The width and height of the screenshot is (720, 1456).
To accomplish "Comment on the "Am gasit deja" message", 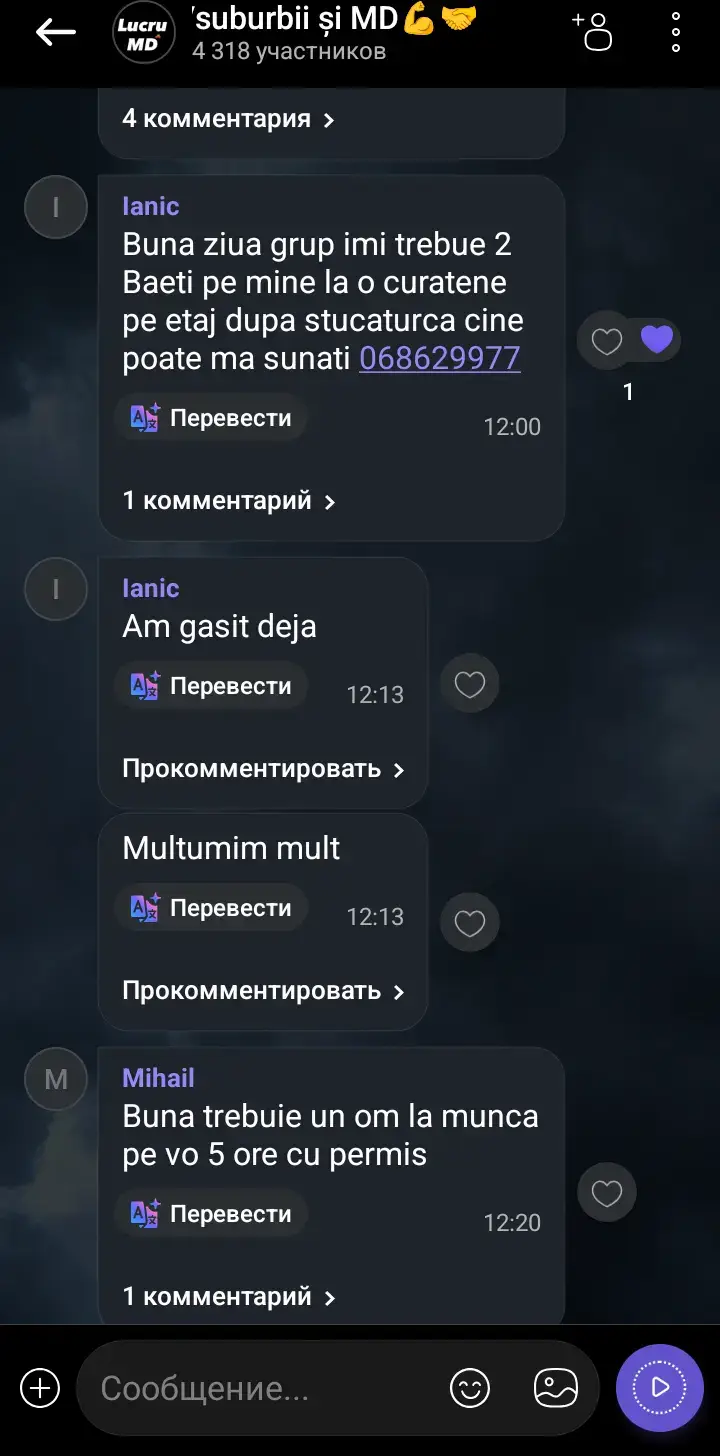I will point(264,769).
